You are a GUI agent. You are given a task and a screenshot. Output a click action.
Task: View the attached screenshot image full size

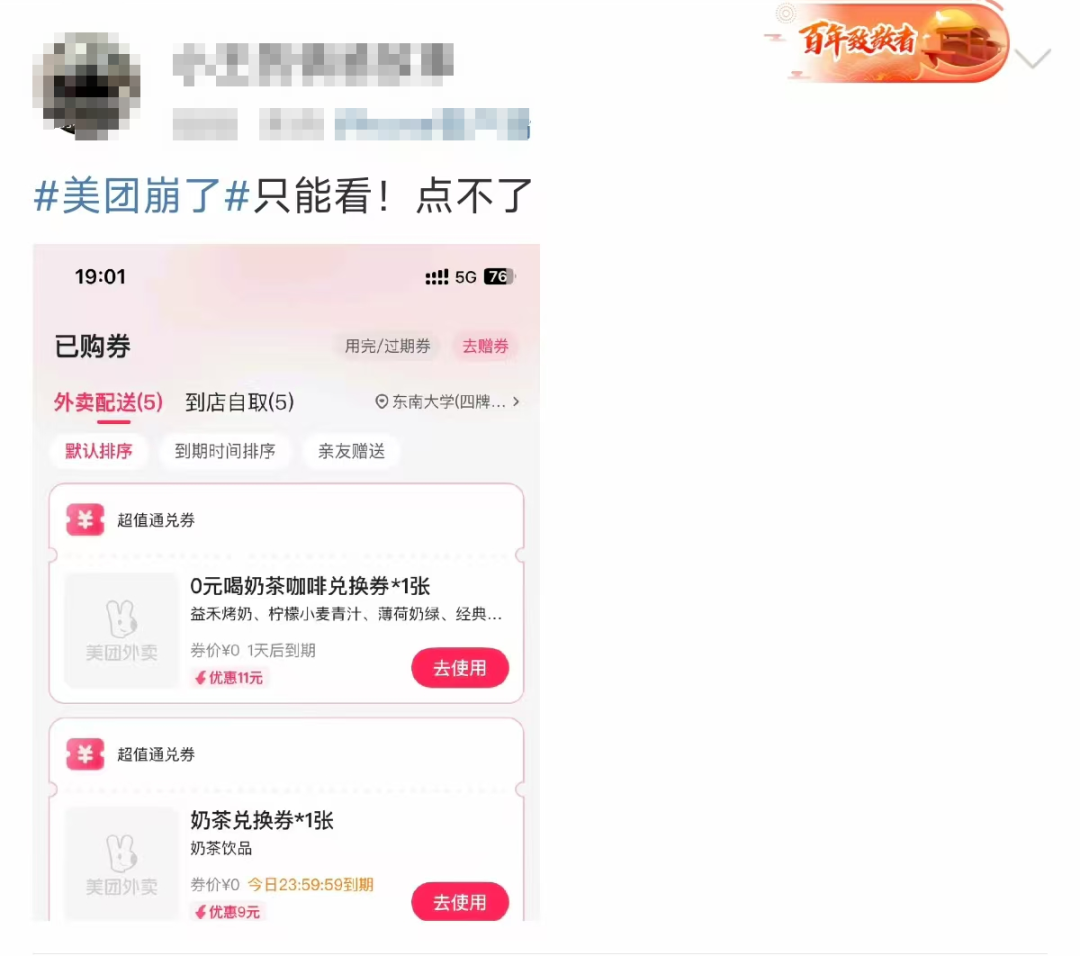click(286, 582)
